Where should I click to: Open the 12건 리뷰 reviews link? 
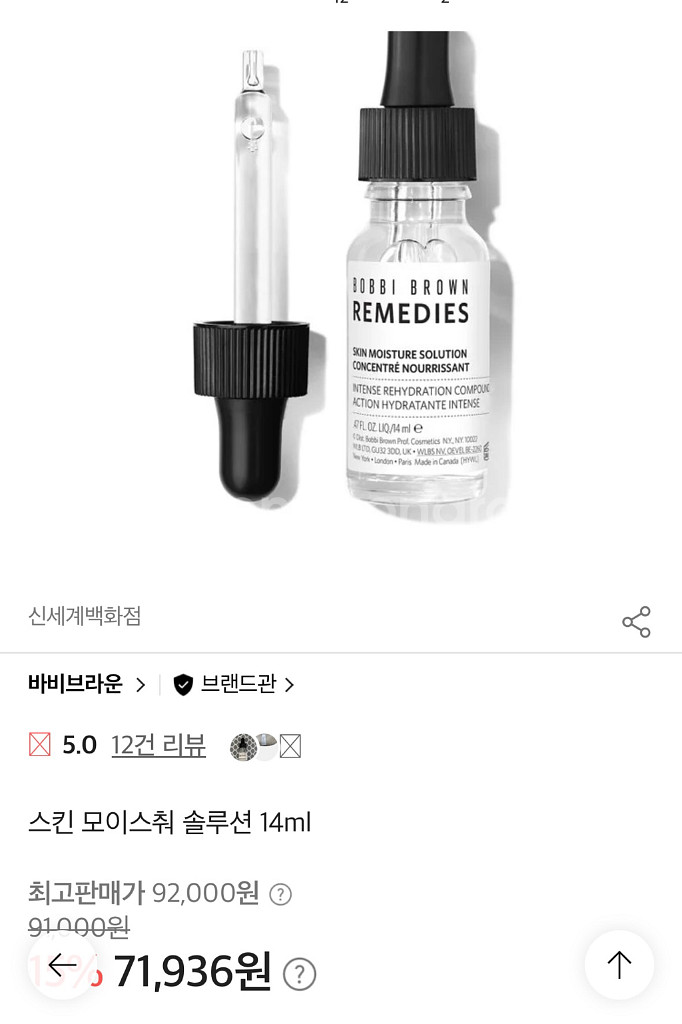(158, 745)
